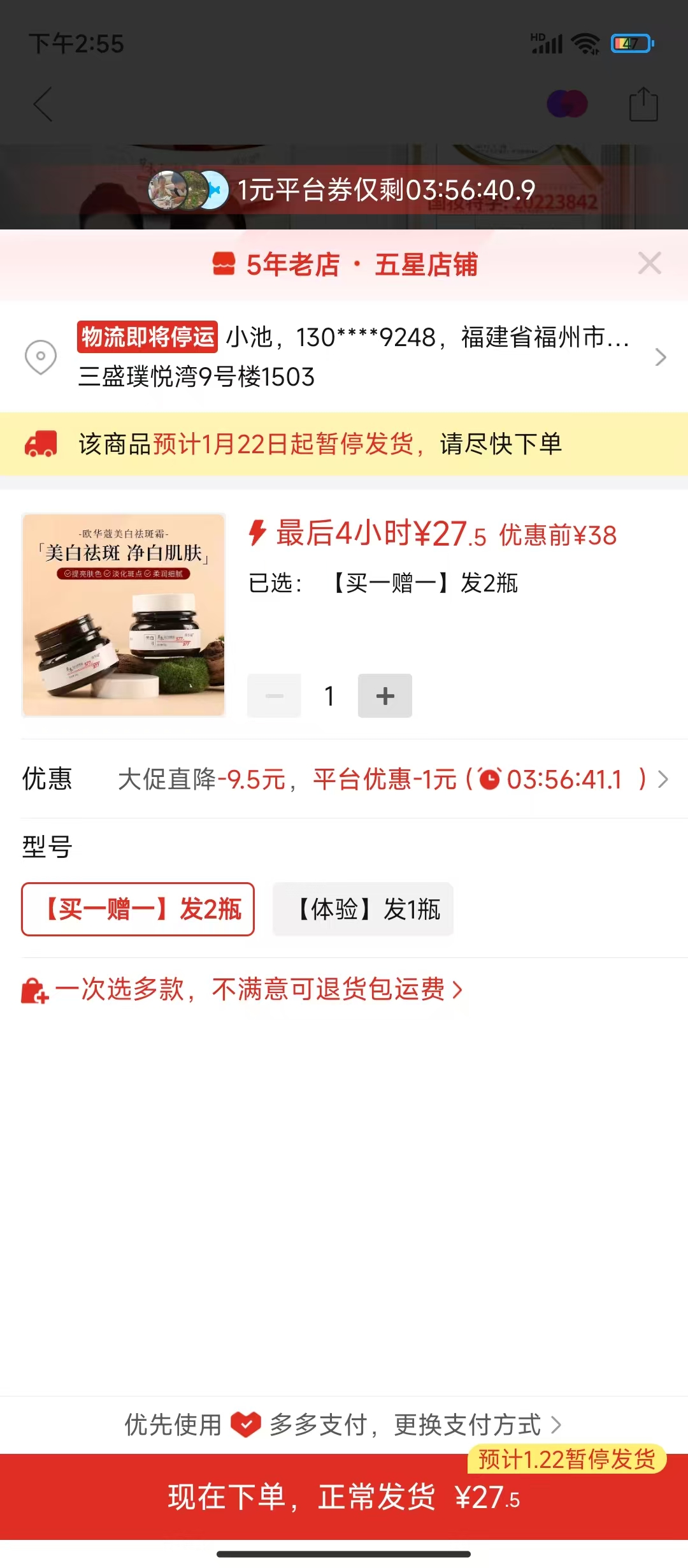Go back using the top arrow
The image size is (688, 1568).
tap(43, 105)
